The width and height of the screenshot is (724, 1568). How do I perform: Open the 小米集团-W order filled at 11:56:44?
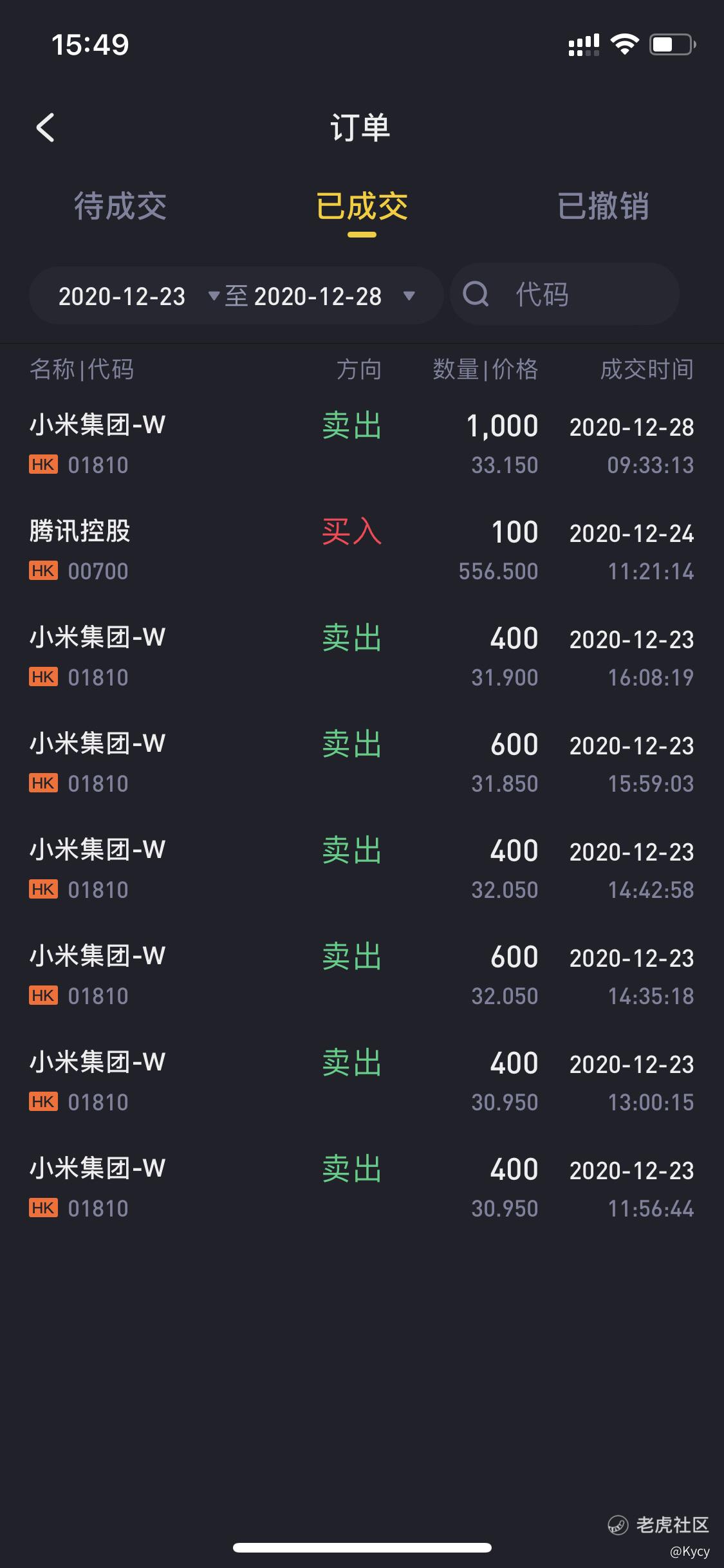pos(362,1188)
